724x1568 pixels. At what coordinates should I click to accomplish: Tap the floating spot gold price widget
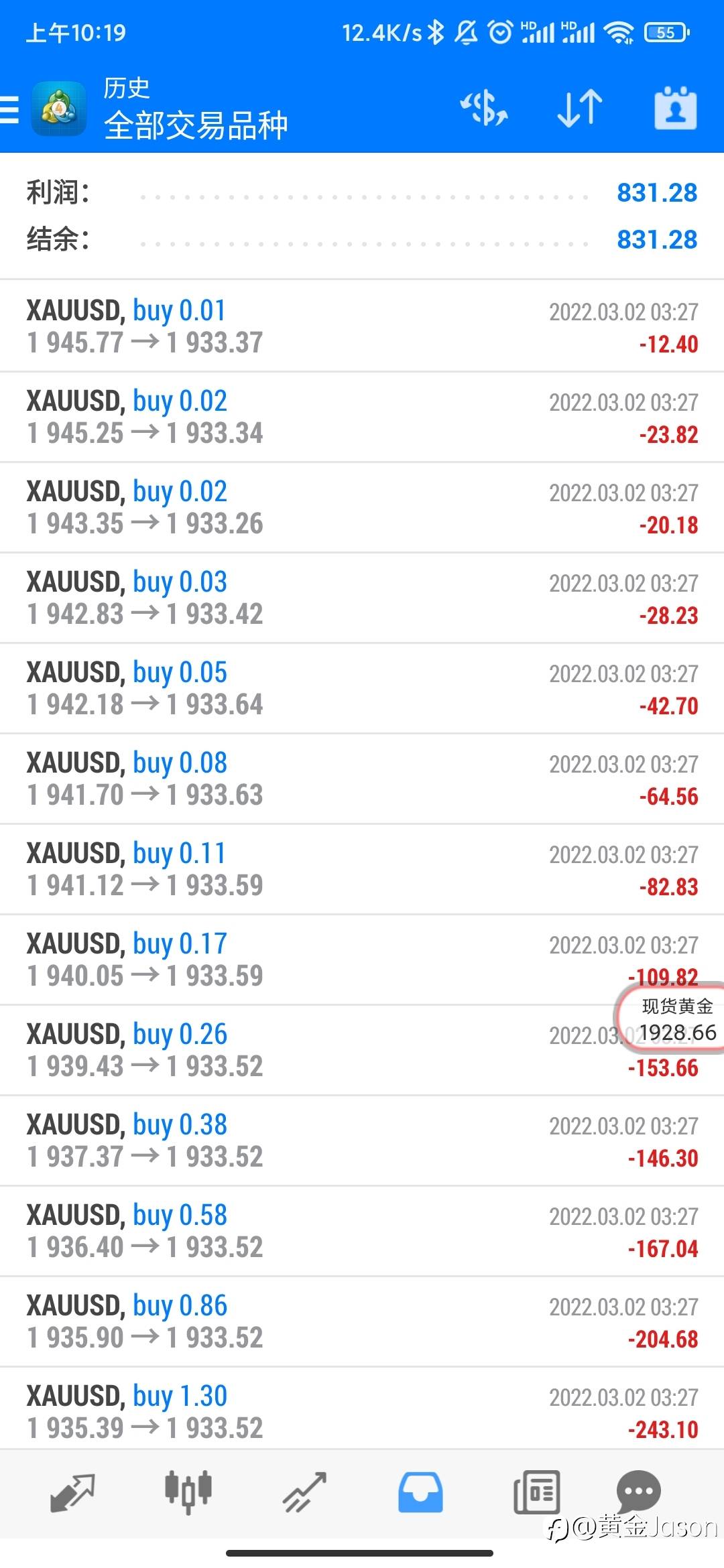(672, 1019)
